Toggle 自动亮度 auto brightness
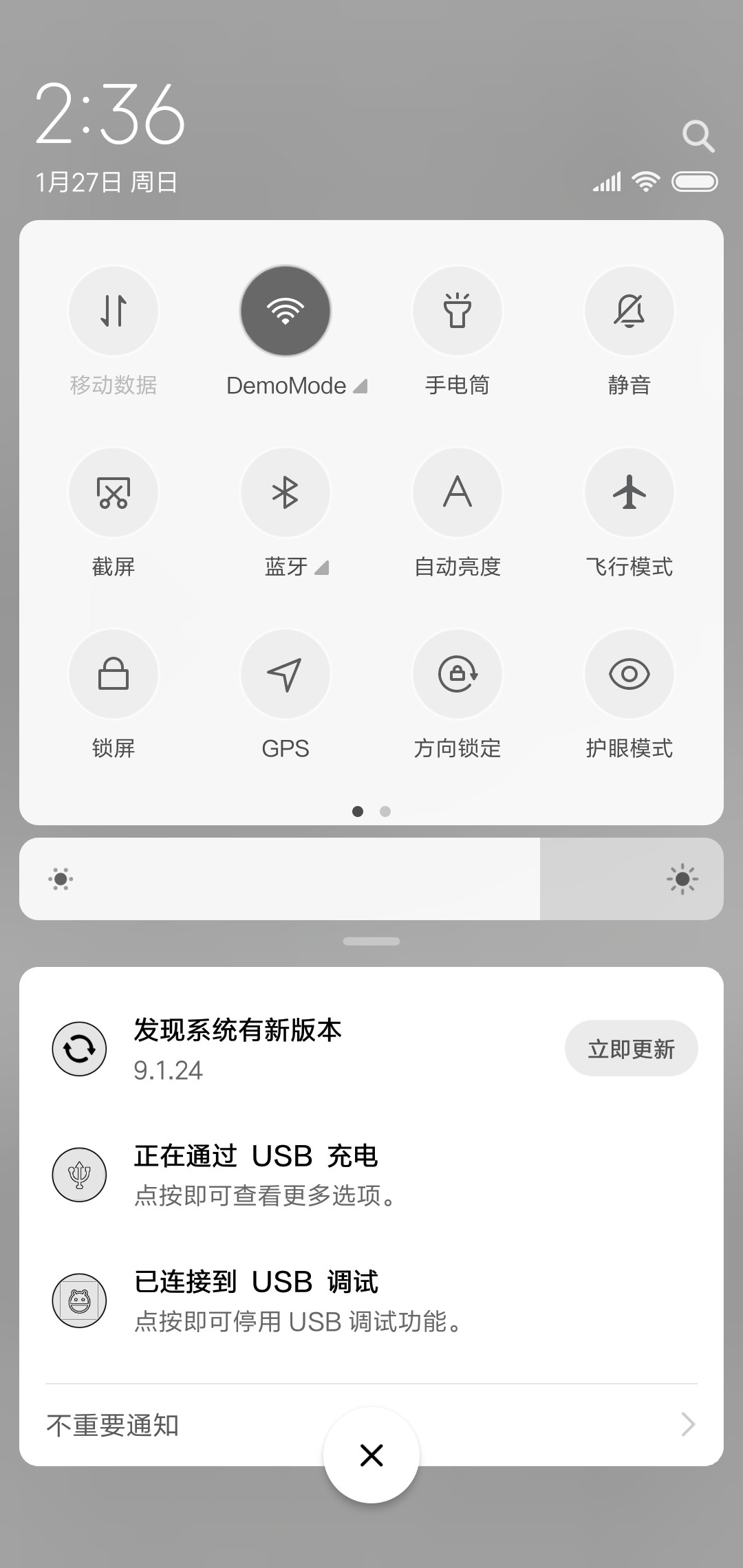Viewport: 743px width, 1568px height. [x=457, y=492]
